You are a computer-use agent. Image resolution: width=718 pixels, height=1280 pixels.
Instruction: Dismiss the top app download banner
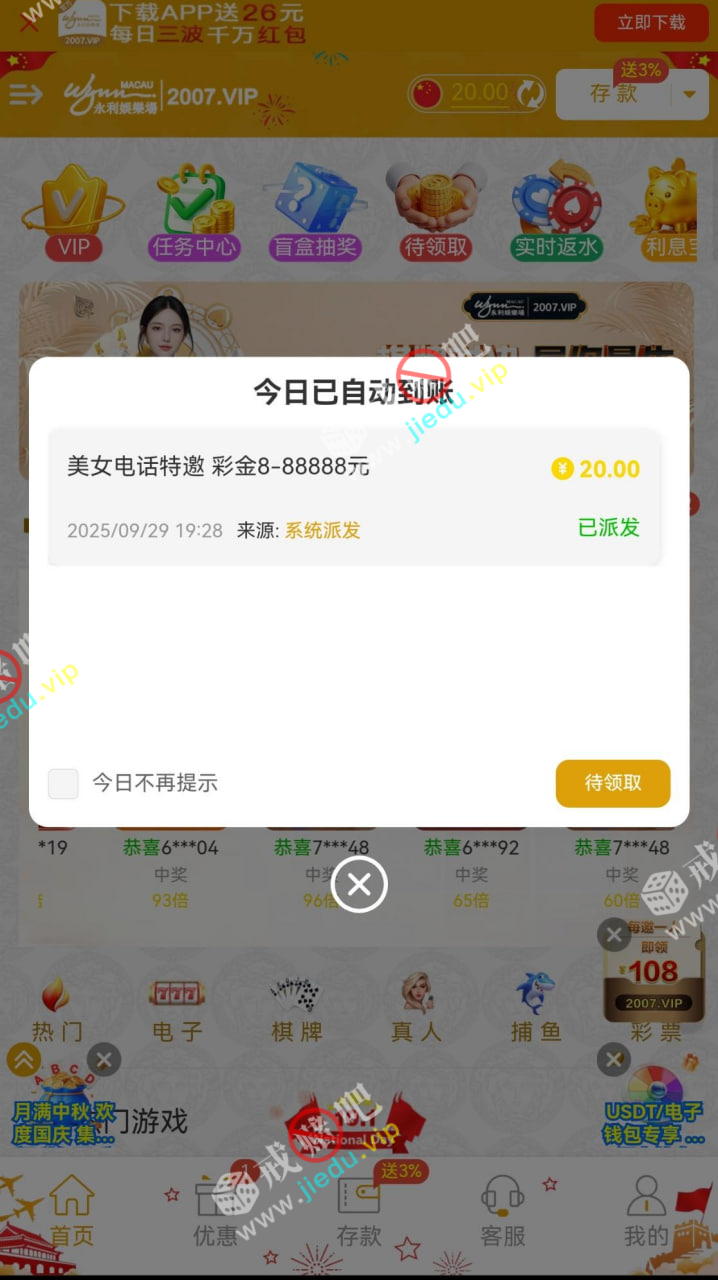point(29,22)
